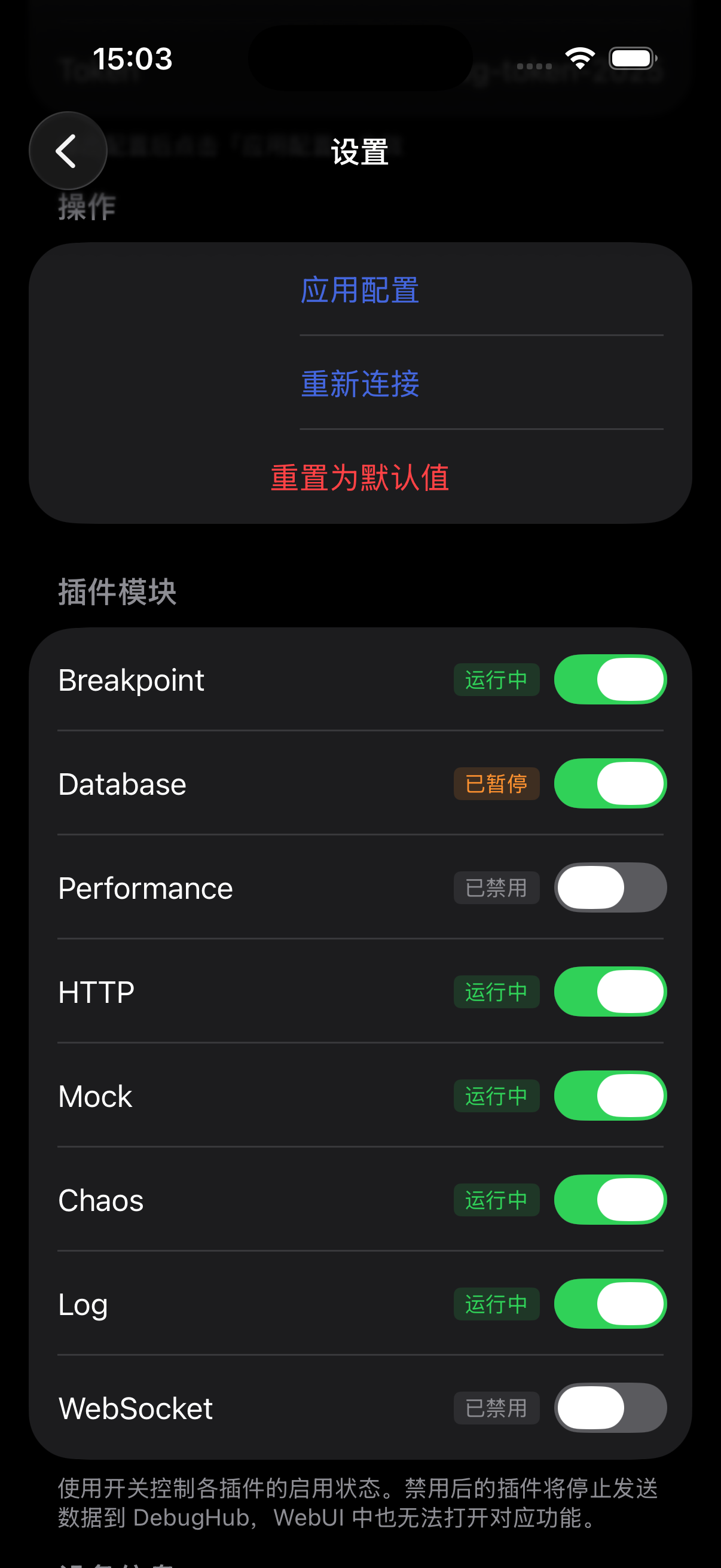
Task: Enable the WebSocket plugin
Action: pos(610,1408)
